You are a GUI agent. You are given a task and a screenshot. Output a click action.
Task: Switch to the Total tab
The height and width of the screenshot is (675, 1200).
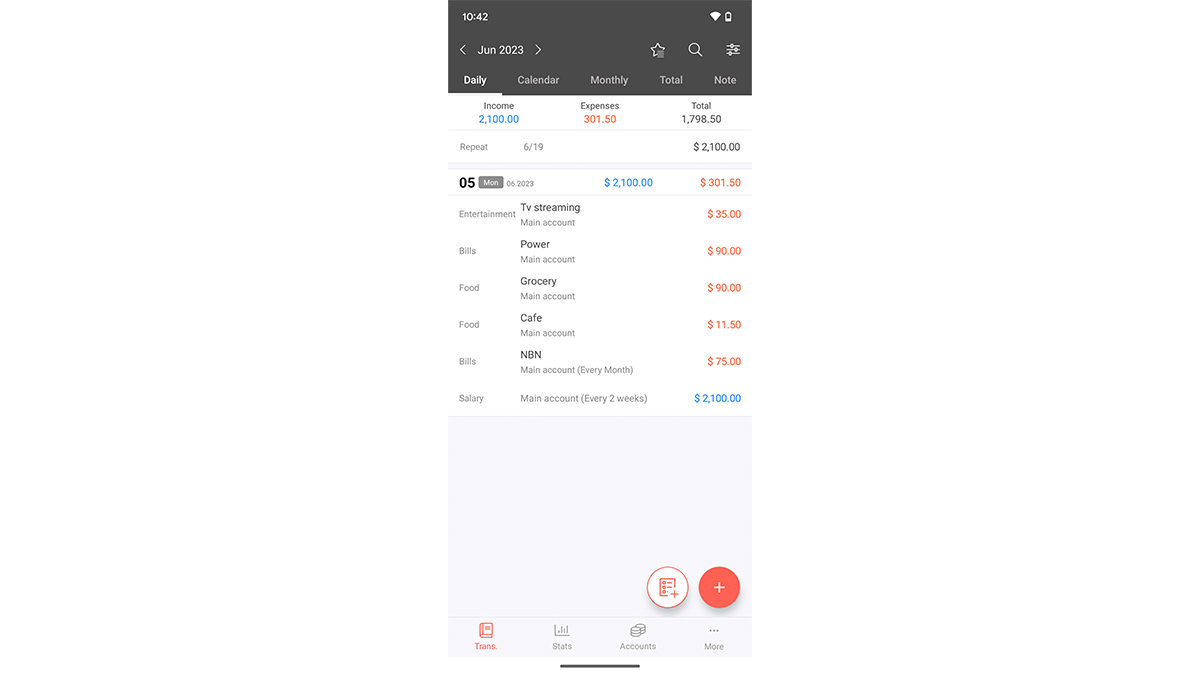pyautogui.click(x=671, y=80)
